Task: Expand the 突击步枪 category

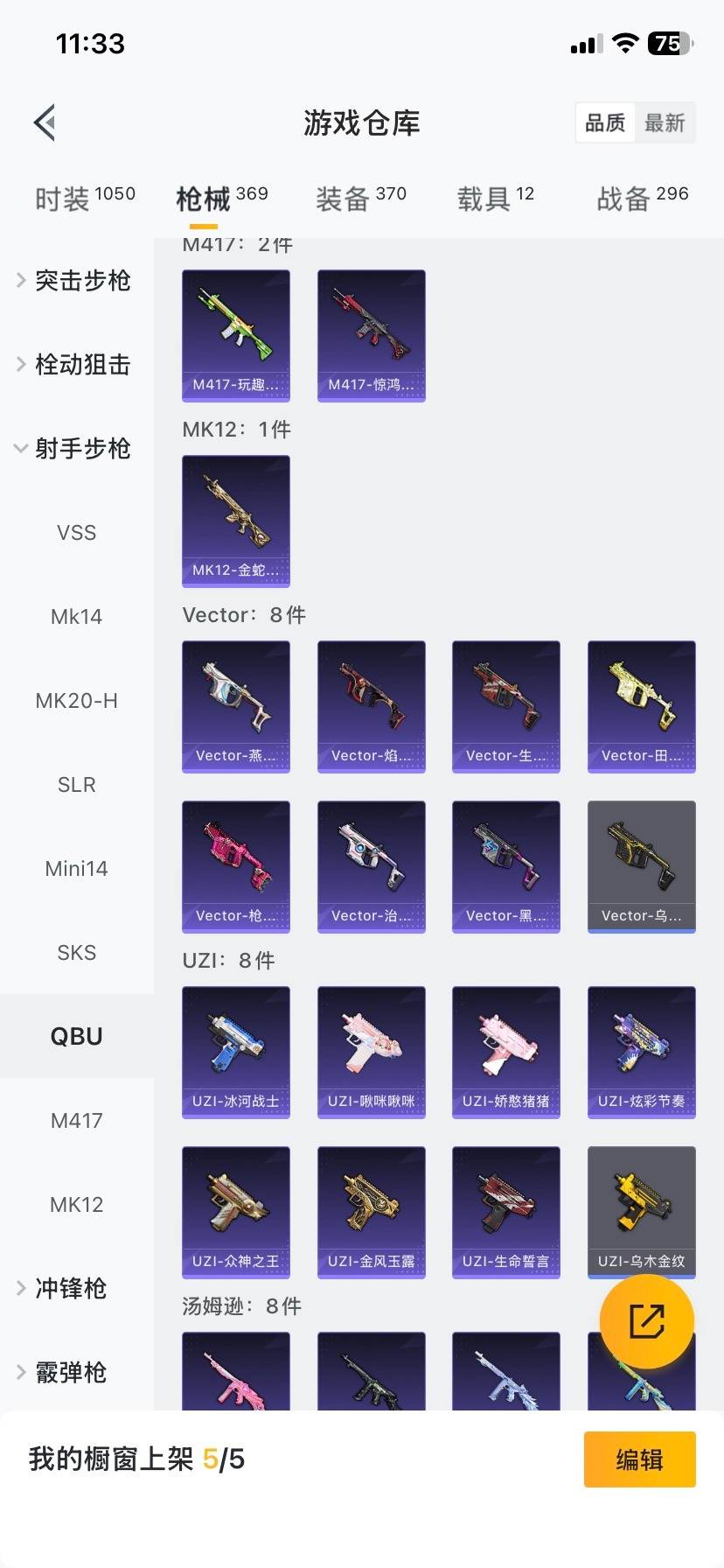Action: pyautogui.click(x=77, y=281)
